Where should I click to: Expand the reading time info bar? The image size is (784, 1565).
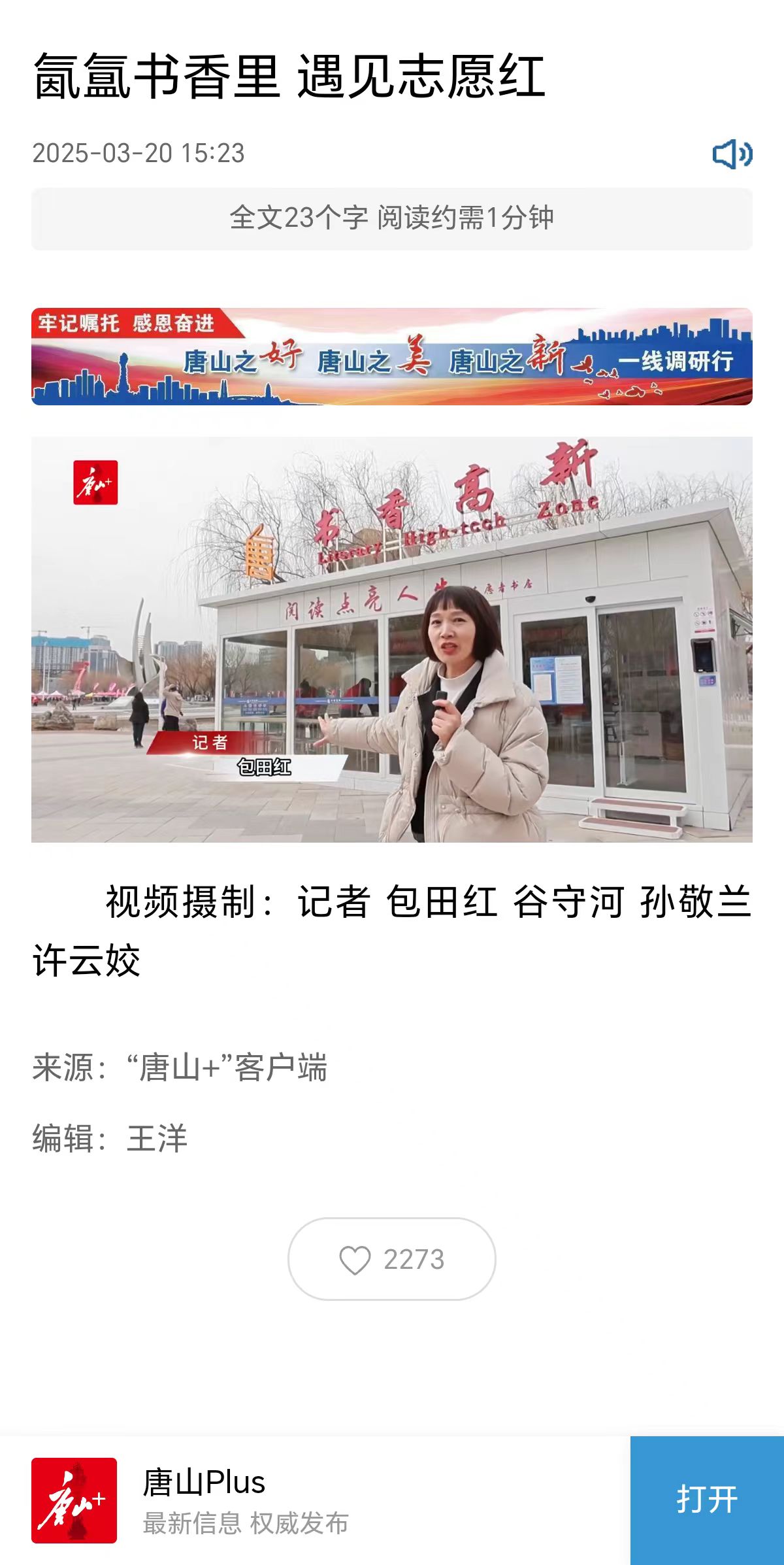(392, 219)
